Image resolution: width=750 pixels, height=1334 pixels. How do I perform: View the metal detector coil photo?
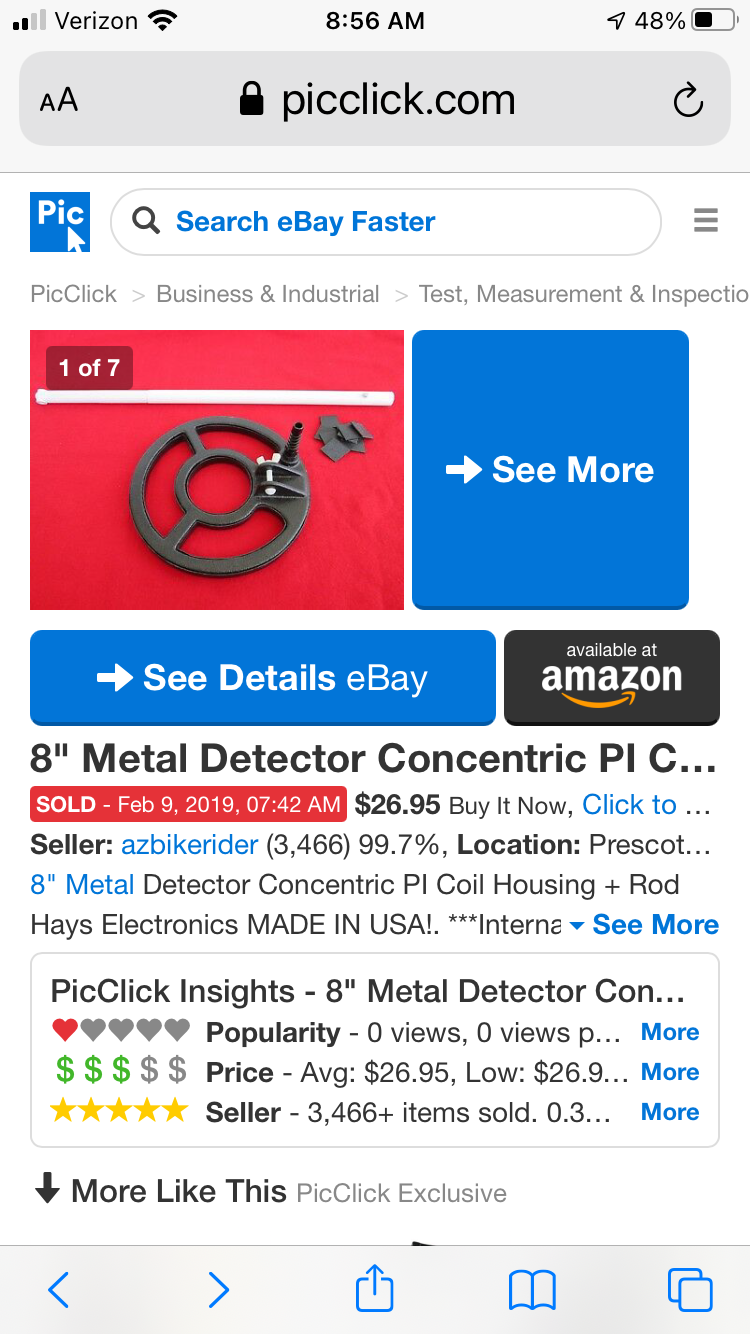[x=217, y=469]
